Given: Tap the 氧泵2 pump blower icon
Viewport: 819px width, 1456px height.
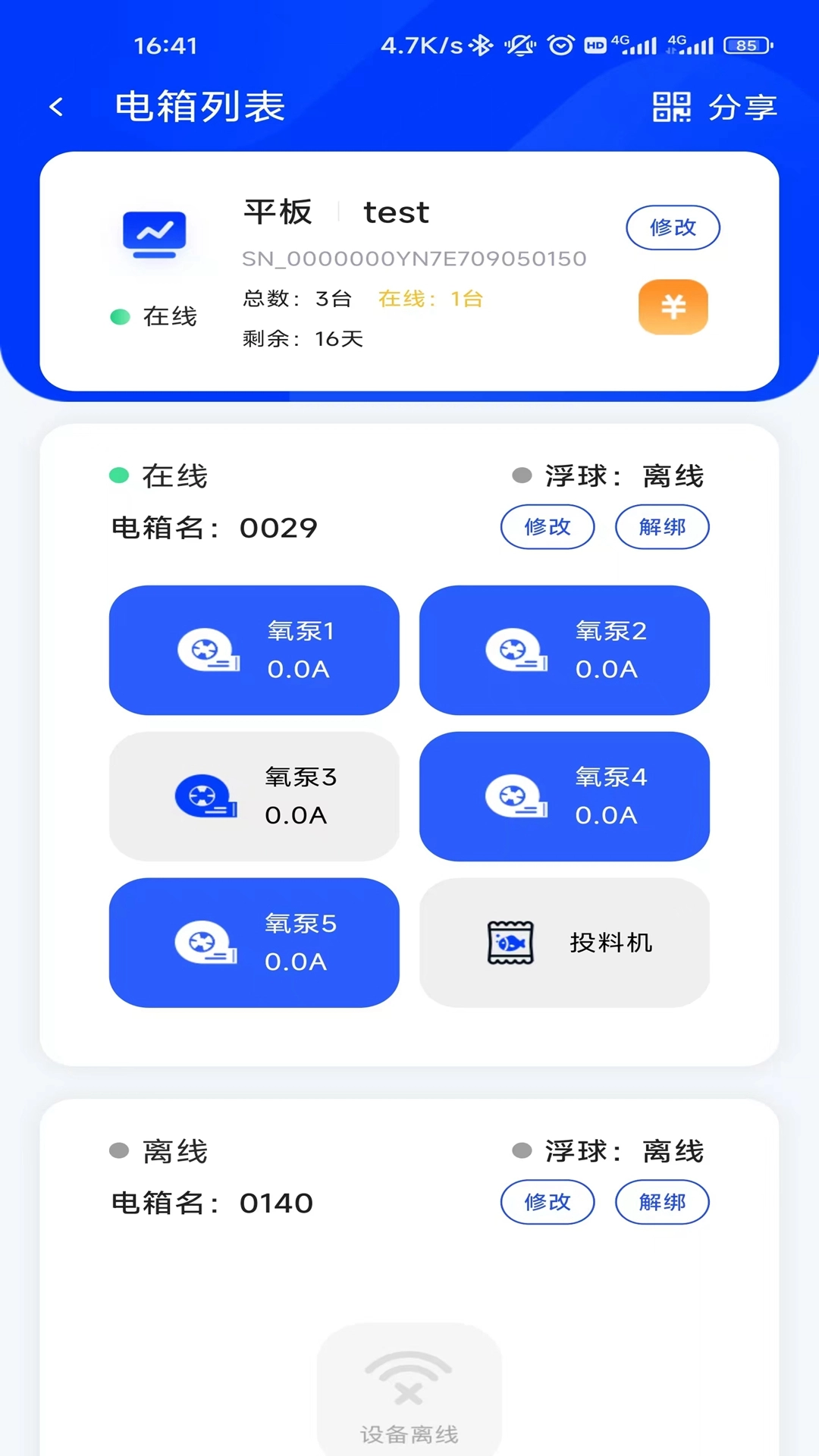Looking at the screenshot, I should [514, 650].
